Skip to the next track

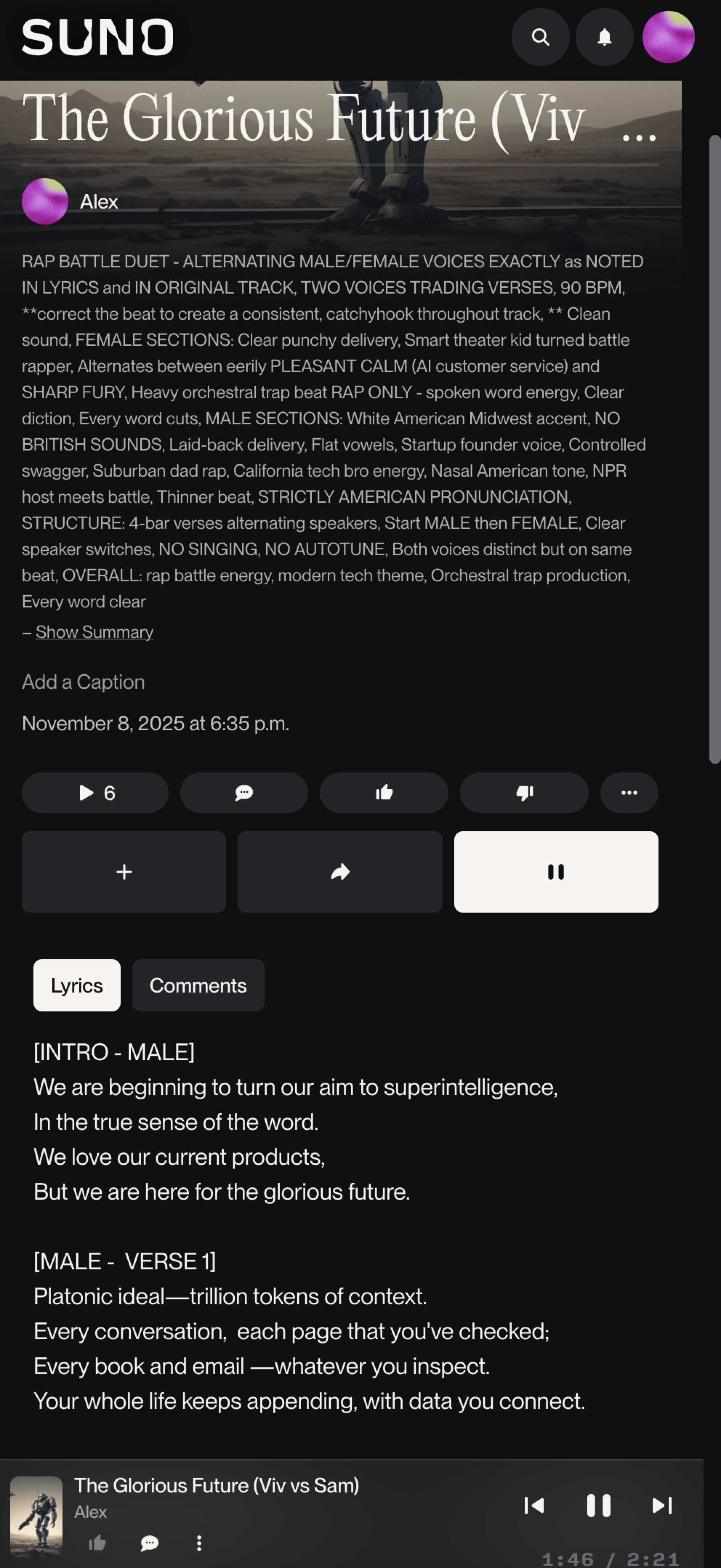(x=662, y=1505)
